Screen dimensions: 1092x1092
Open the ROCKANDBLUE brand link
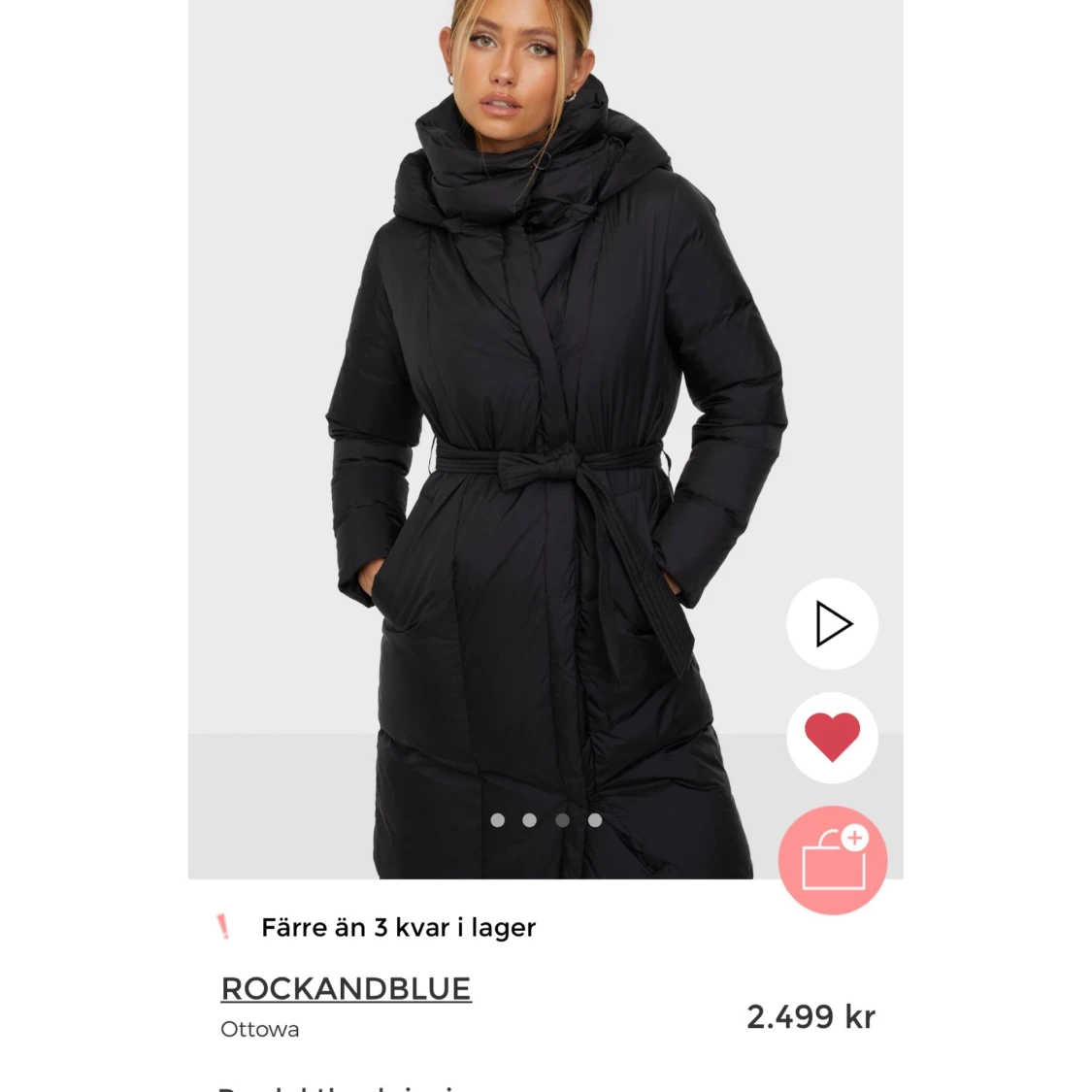(x=346, y=988)
